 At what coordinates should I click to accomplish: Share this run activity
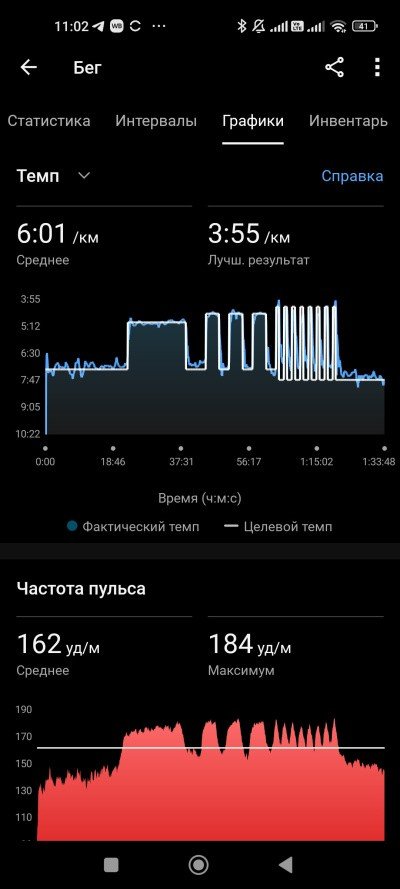[x=334, y=67]
